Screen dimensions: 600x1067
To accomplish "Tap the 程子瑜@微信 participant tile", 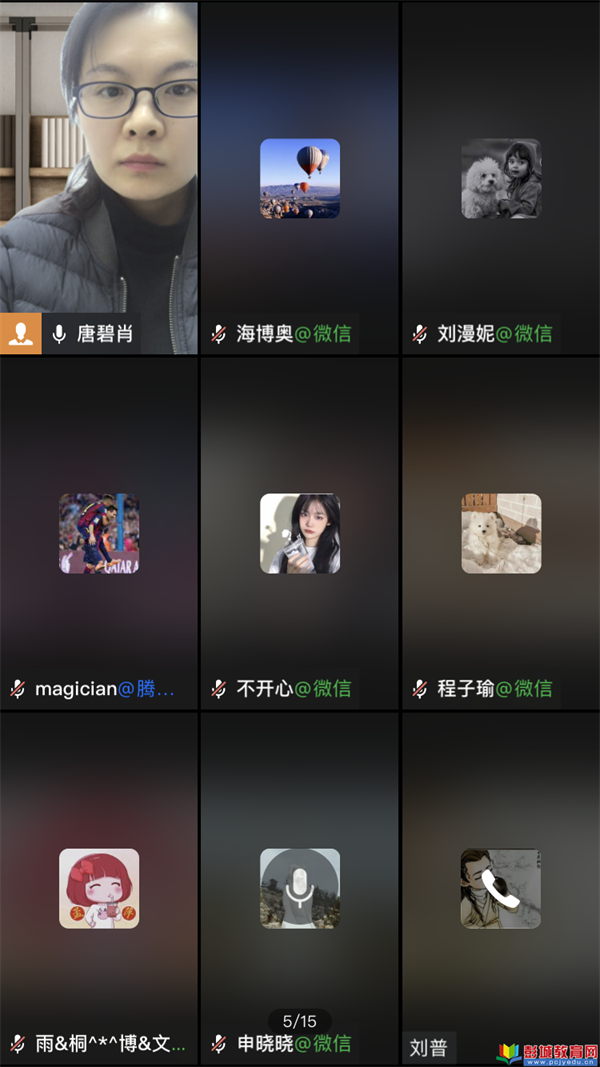I will pyautogui.click(x=500, y=533).
